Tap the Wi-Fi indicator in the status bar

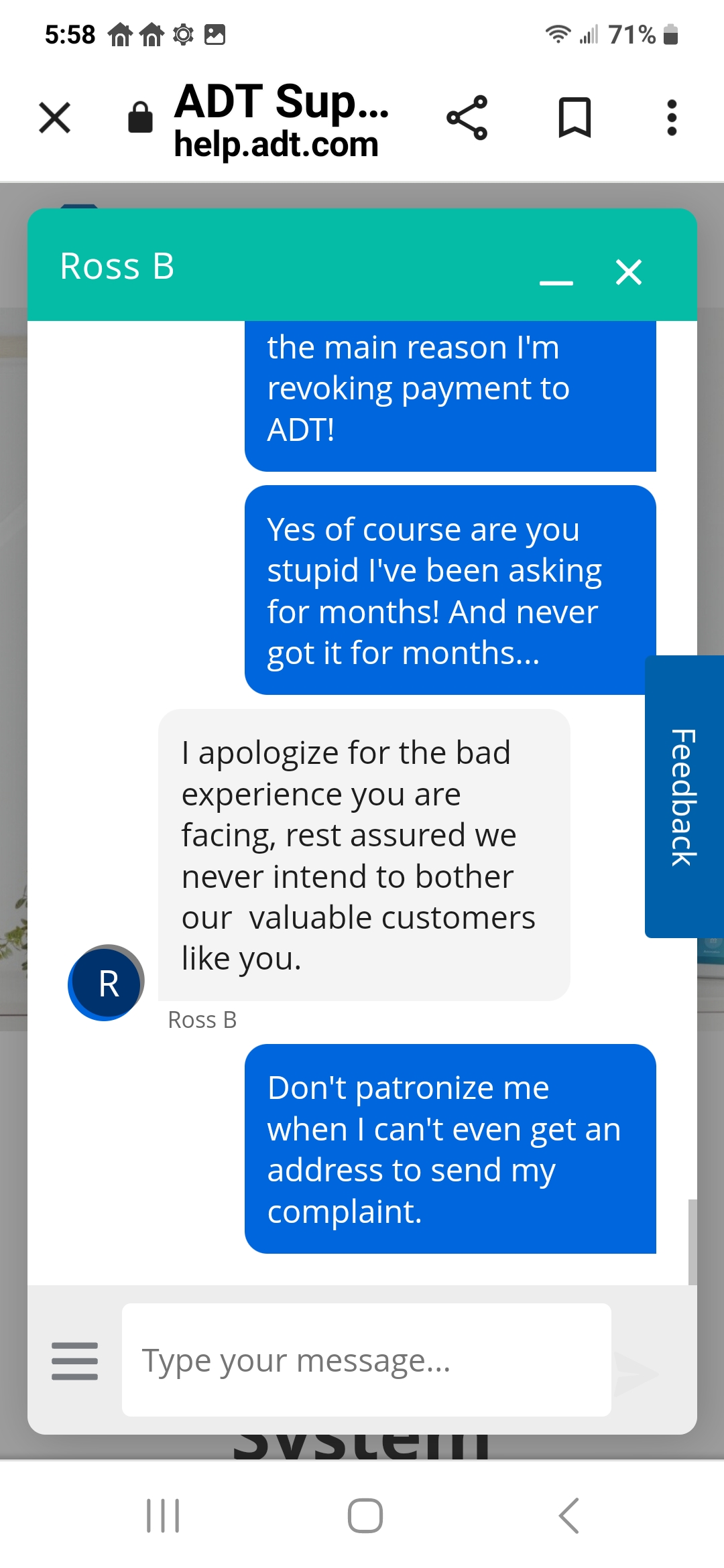pos(558,34)
